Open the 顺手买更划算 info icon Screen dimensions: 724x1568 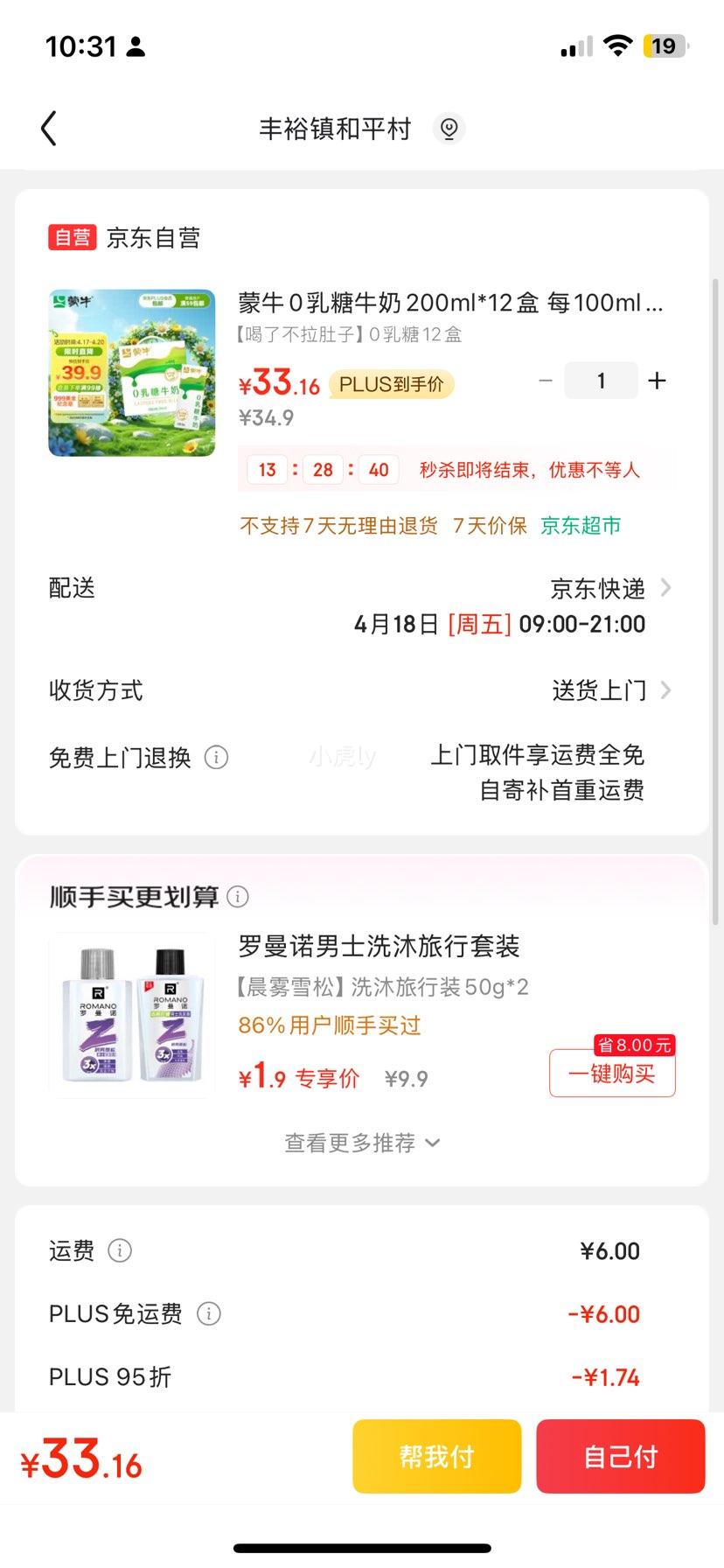(x=236, y=896)
